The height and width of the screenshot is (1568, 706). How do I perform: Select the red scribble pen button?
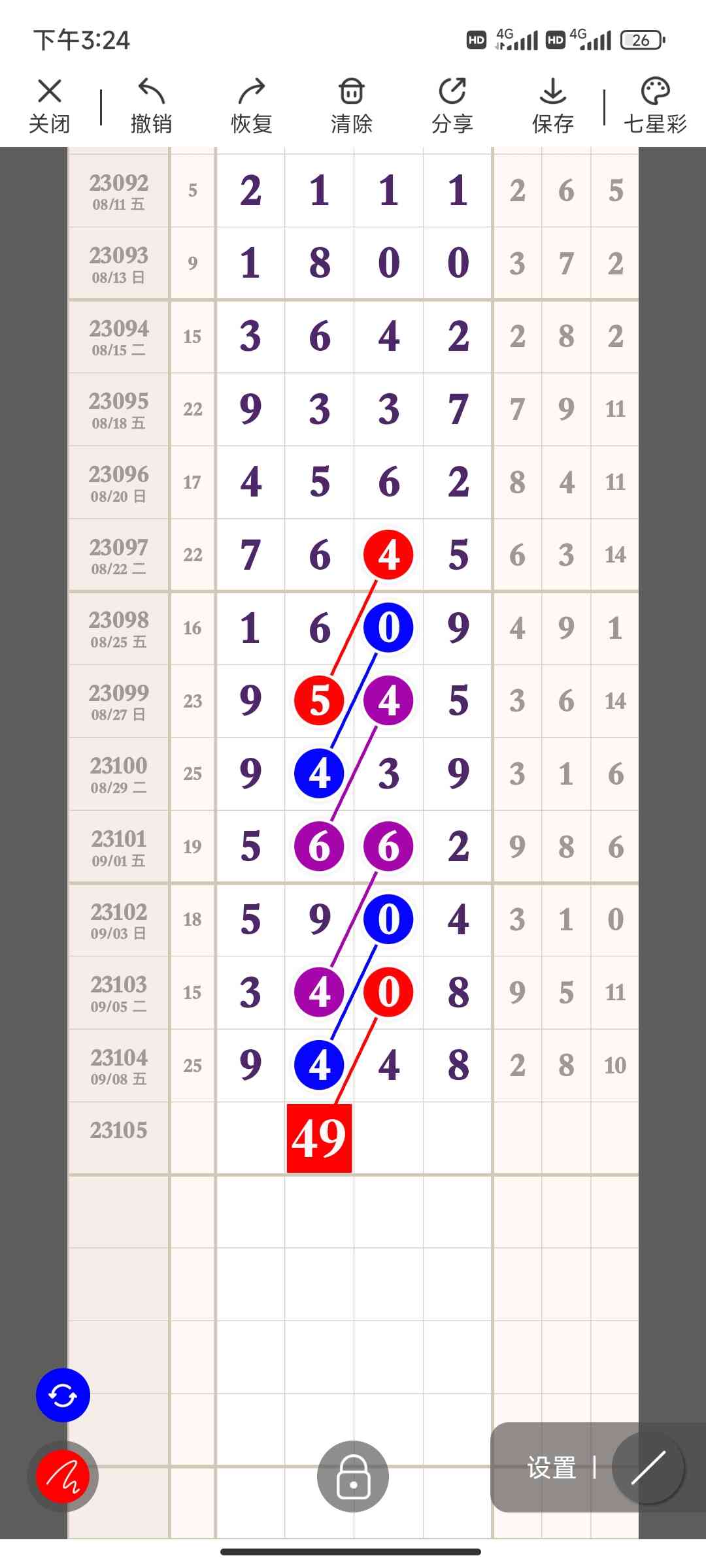coord(63,1476)
